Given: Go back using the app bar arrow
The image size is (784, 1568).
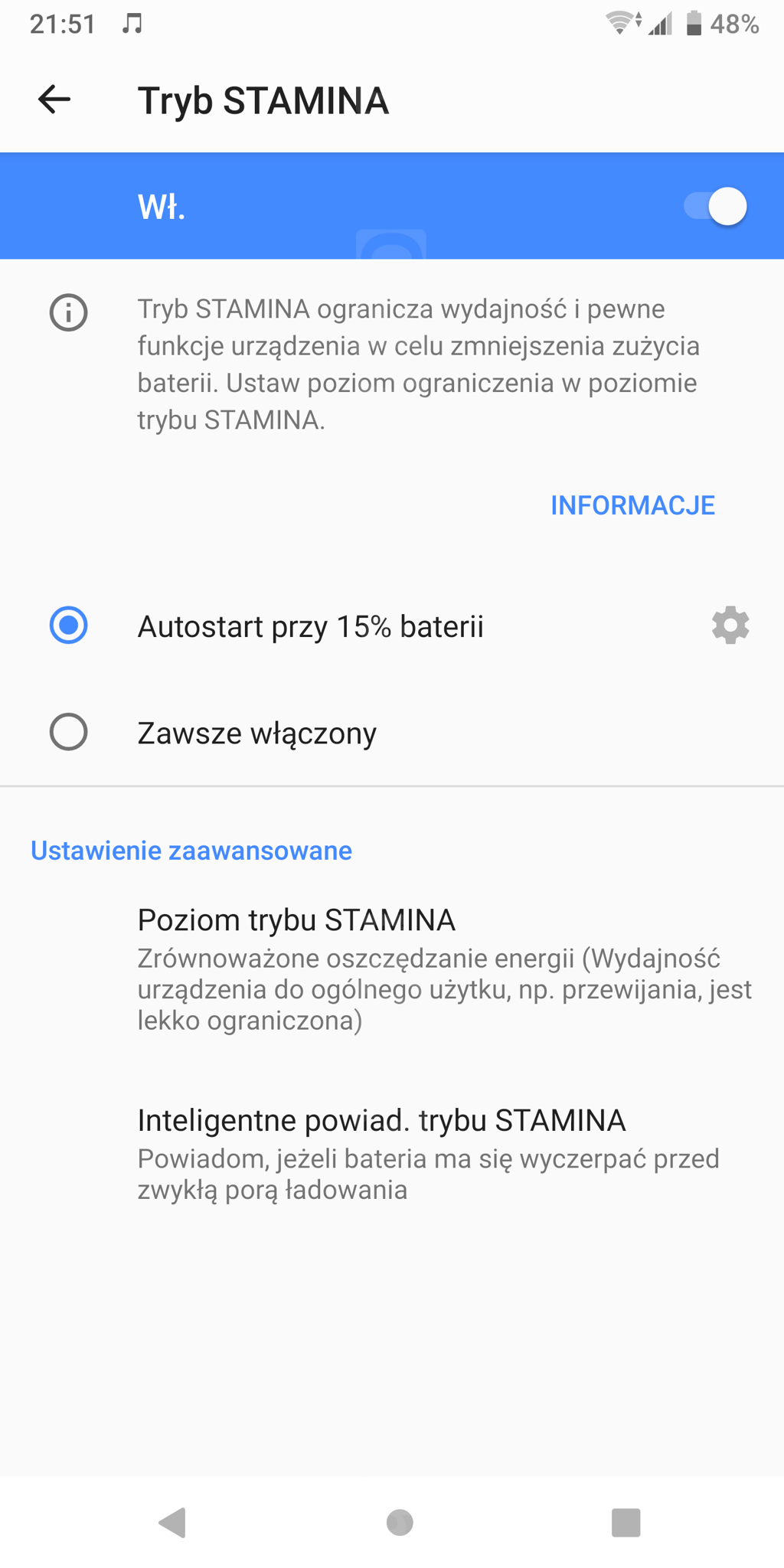Looking at the screenshot, I should (54, 100).
